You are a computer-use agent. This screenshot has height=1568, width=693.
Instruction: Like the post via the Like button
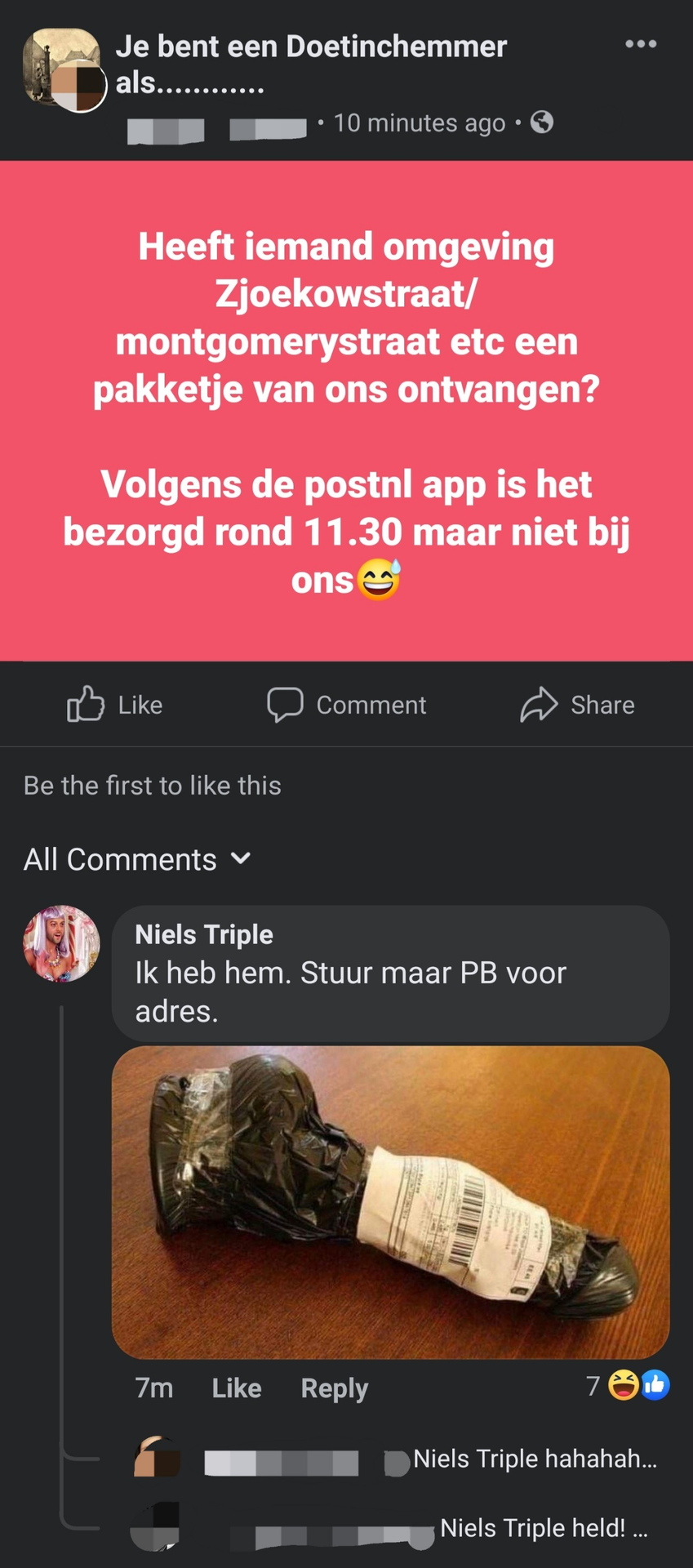point(114,704)
